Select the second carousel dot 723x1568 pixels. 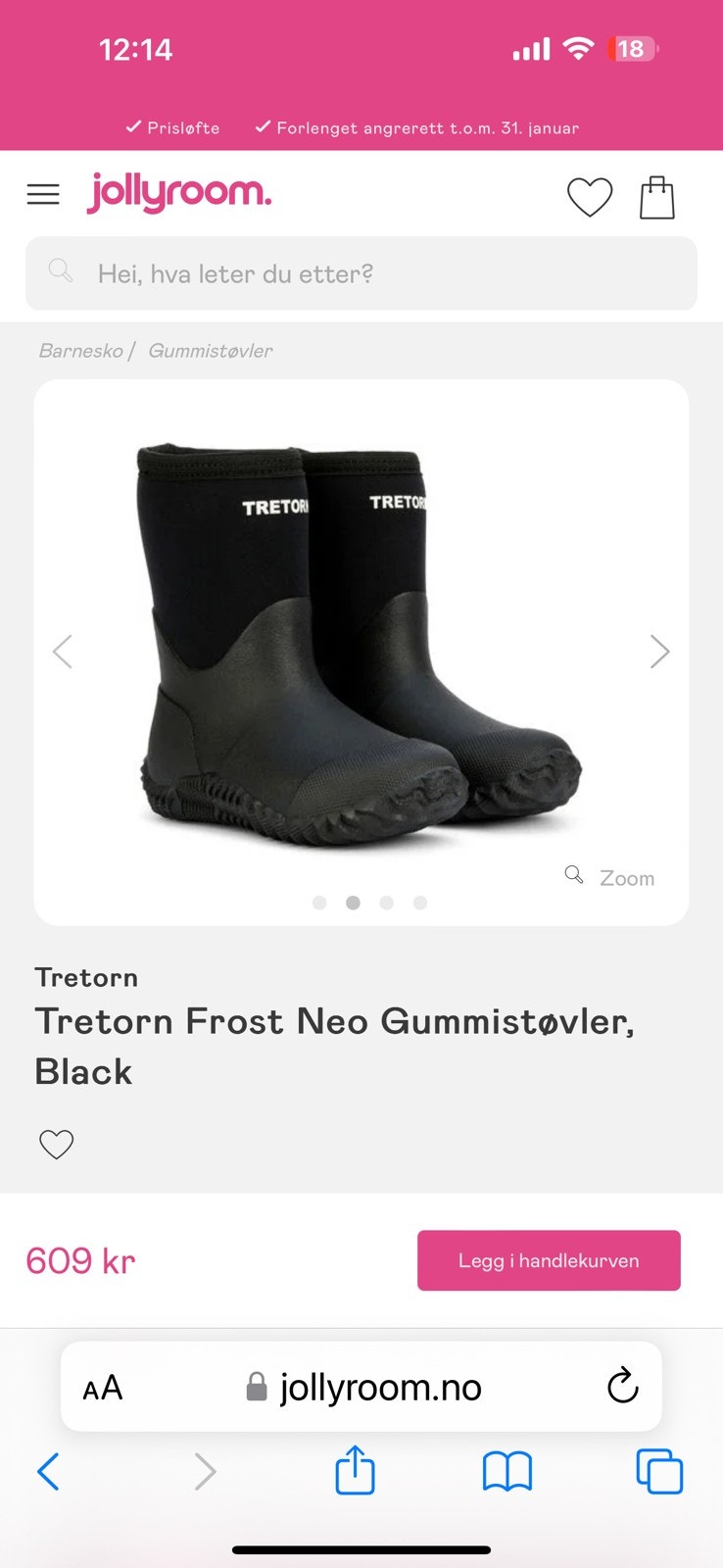(354, 903)
